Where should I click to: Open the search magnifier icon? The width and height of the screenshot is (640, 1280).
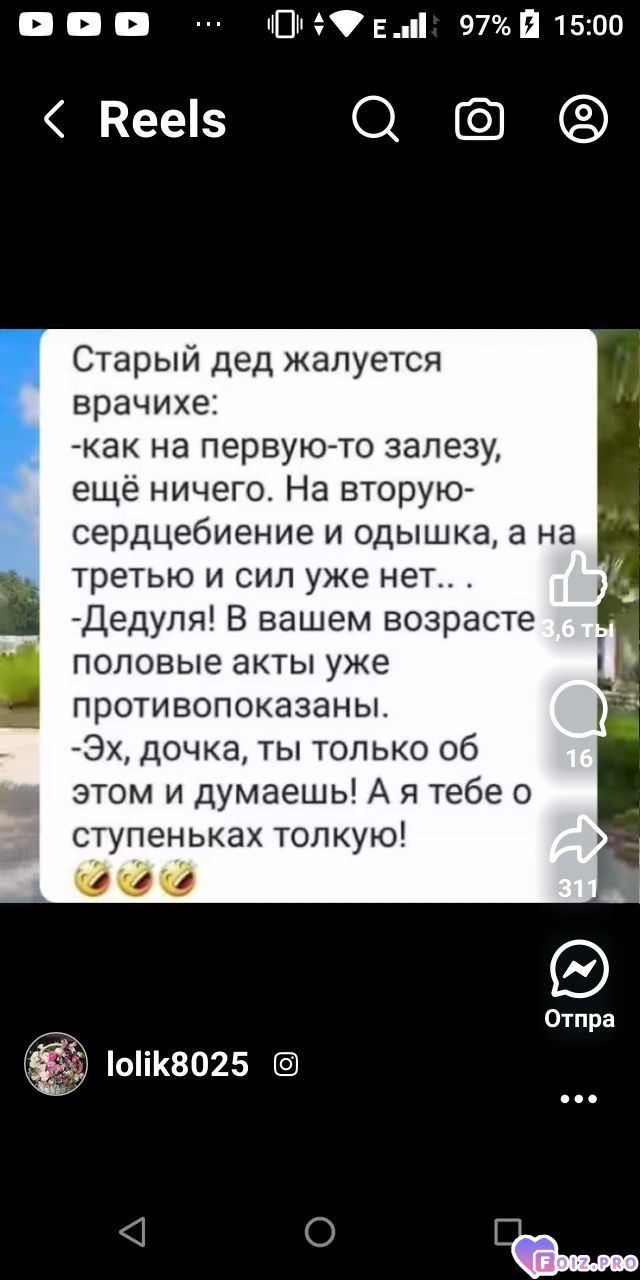tap(376, 122)
